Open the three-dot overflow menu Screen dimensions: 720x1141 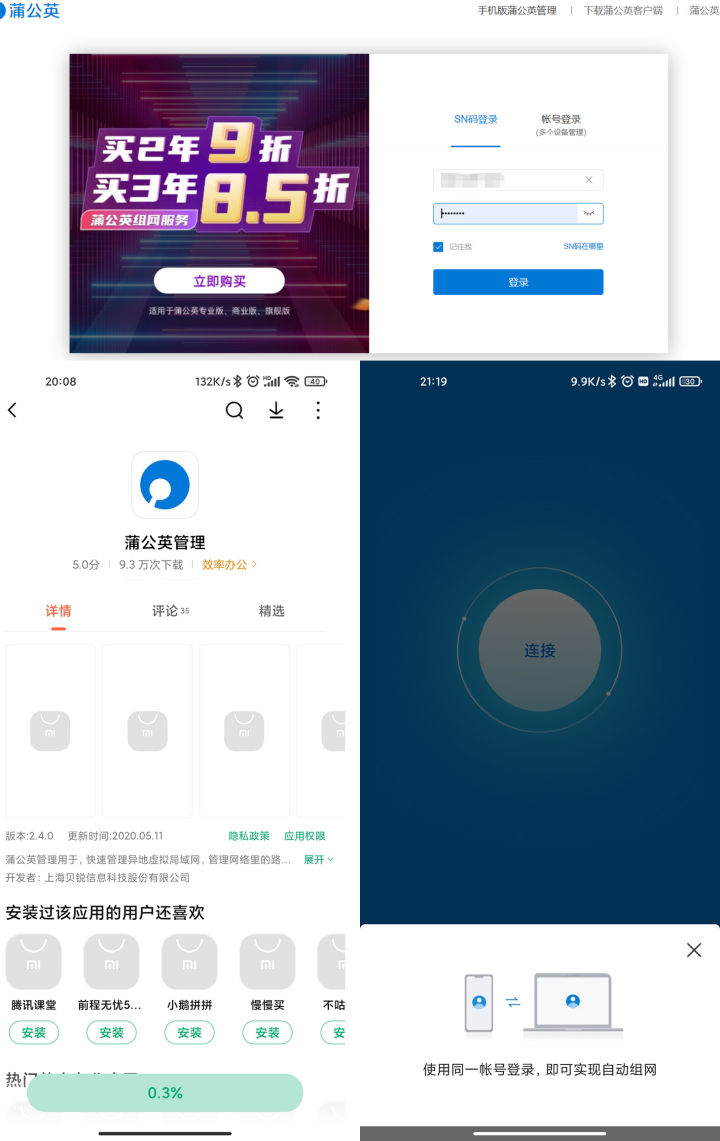coord(319,410)
